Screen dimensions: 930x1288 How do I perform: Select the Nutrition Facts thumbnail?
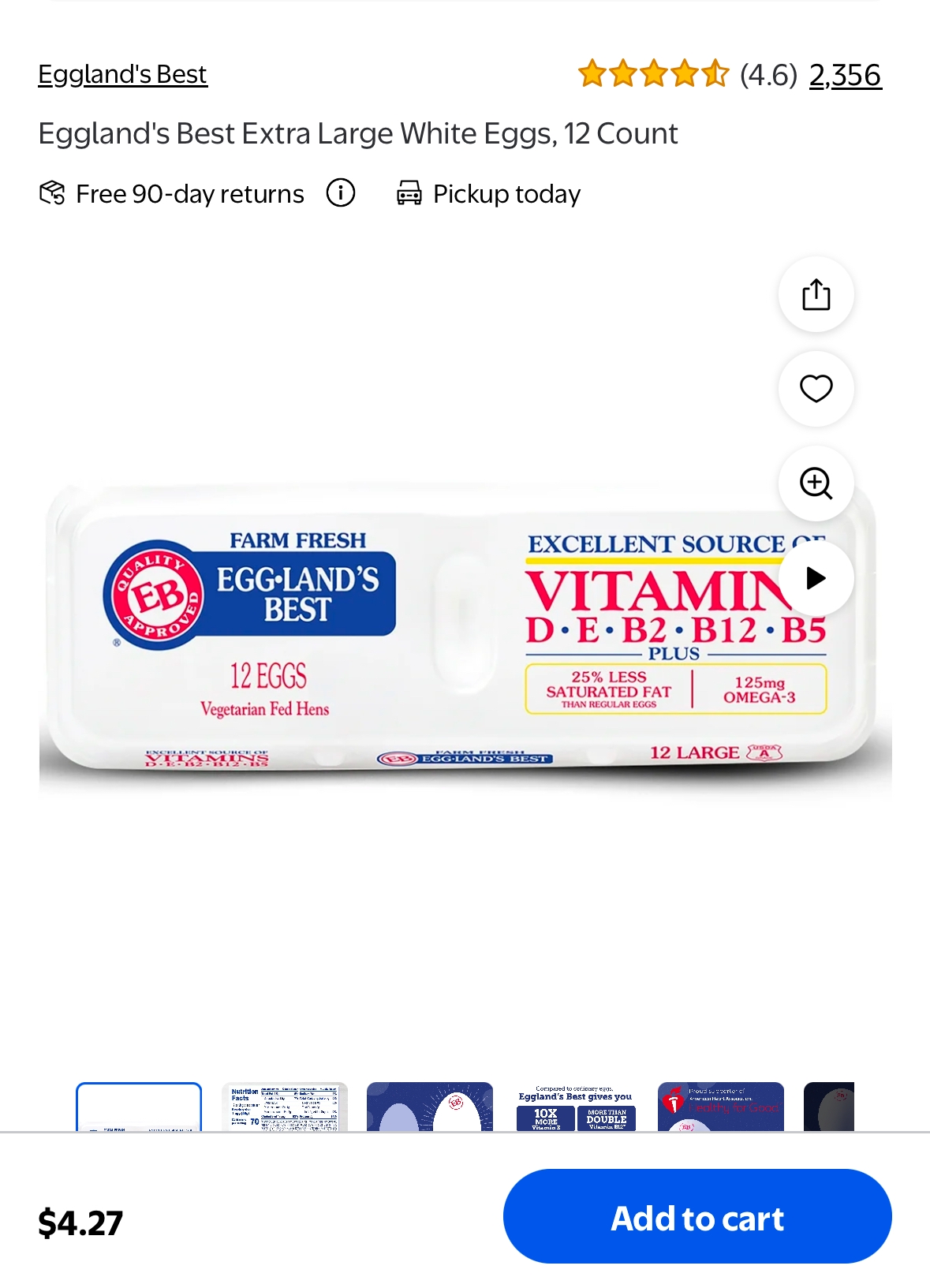(285, 1107)
